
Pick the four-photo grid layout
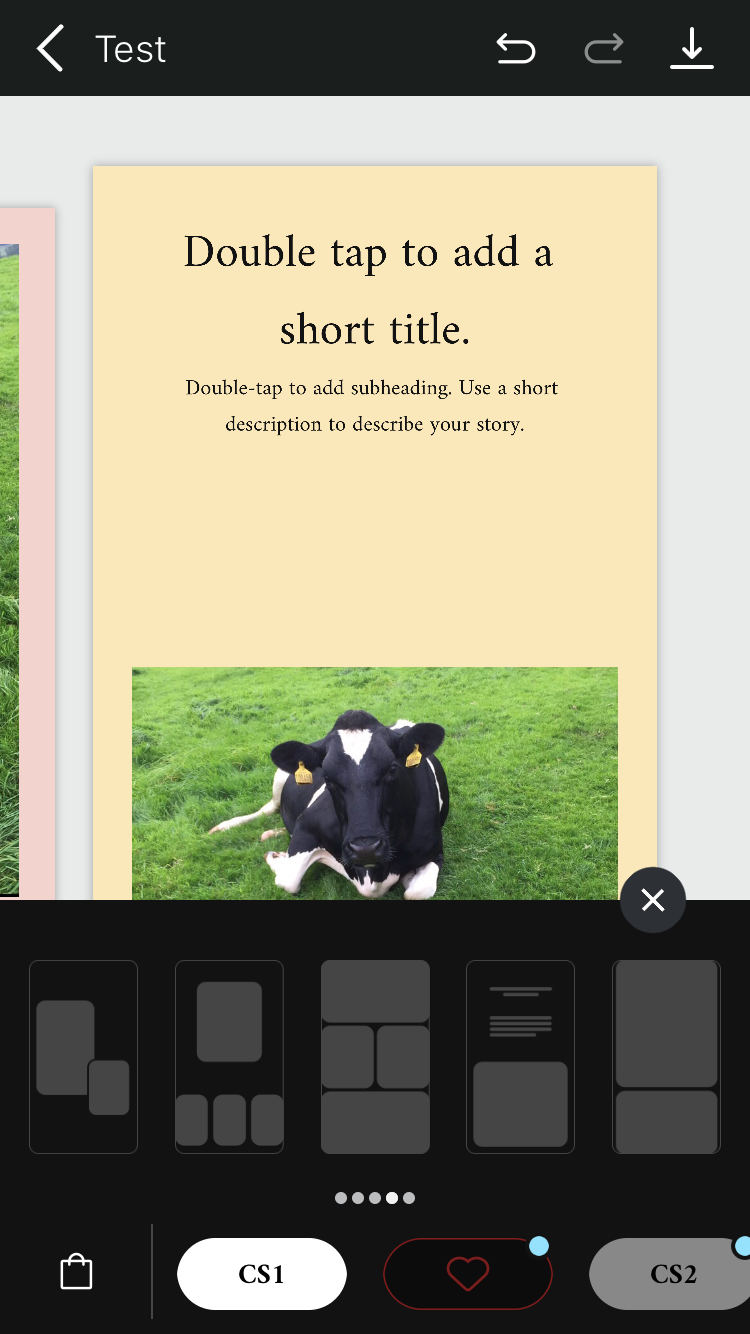(x=375, y=1057)
